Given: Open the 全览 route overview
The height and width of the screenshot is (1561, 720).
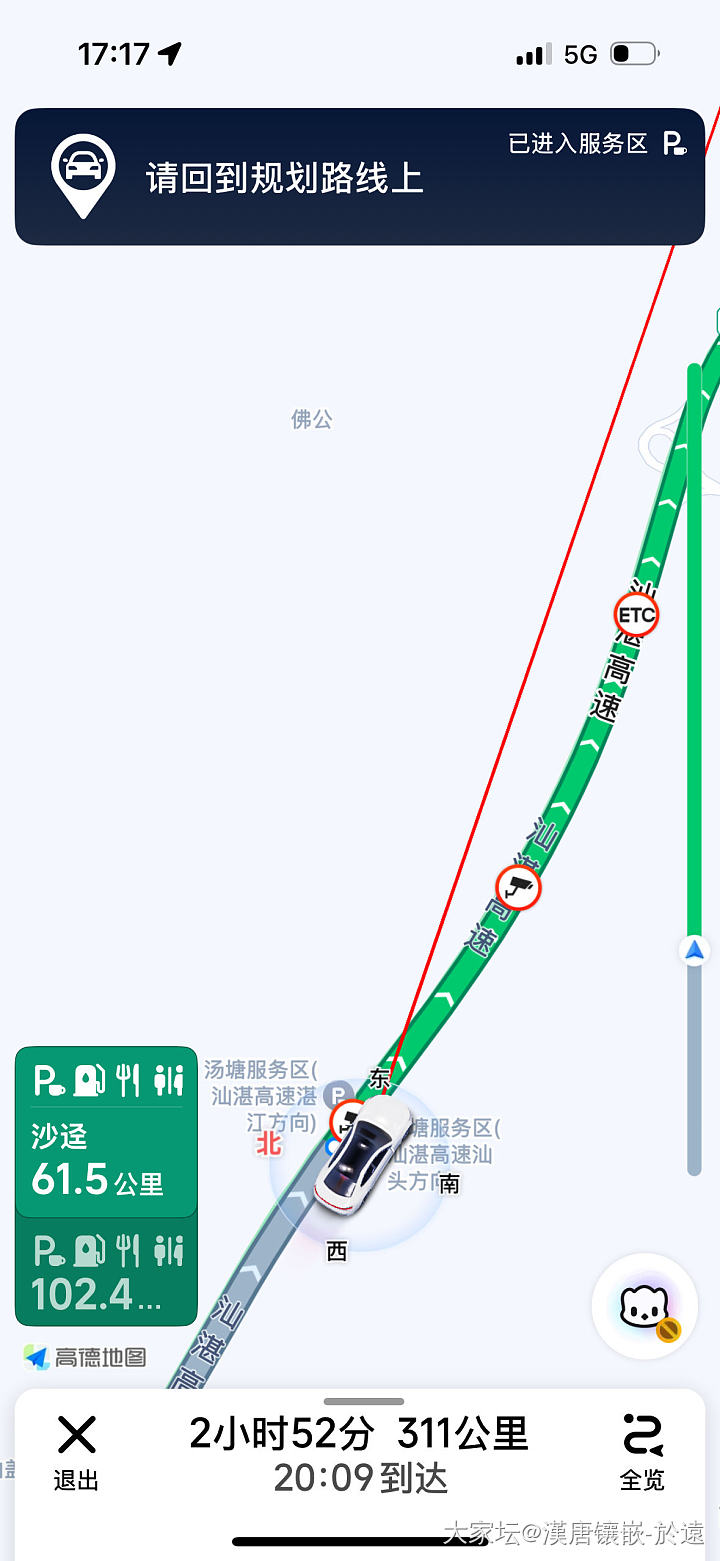Looking at the screenshot, I should point(642,1452).
